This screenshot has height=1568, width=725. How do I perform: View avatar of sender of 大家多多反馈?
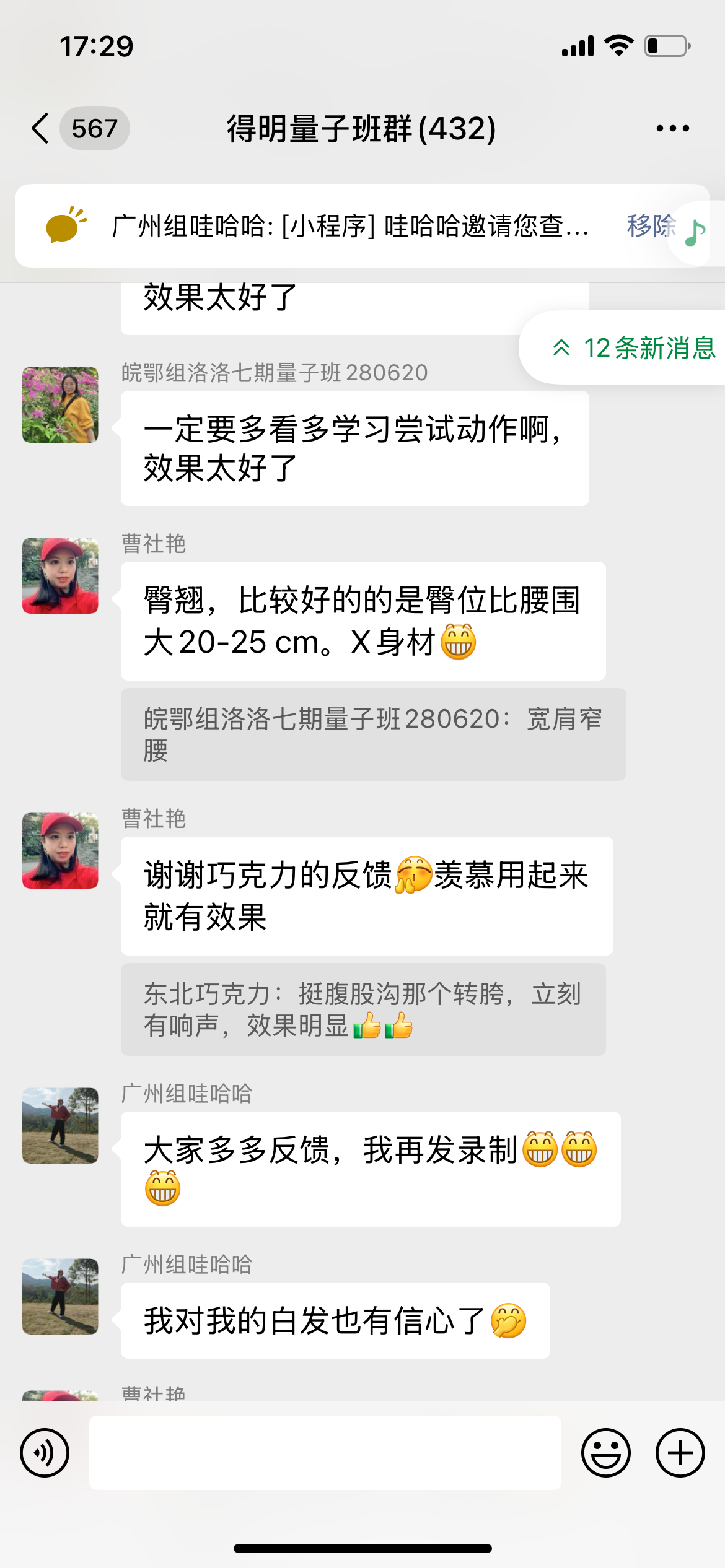[x=60, y=1126]
